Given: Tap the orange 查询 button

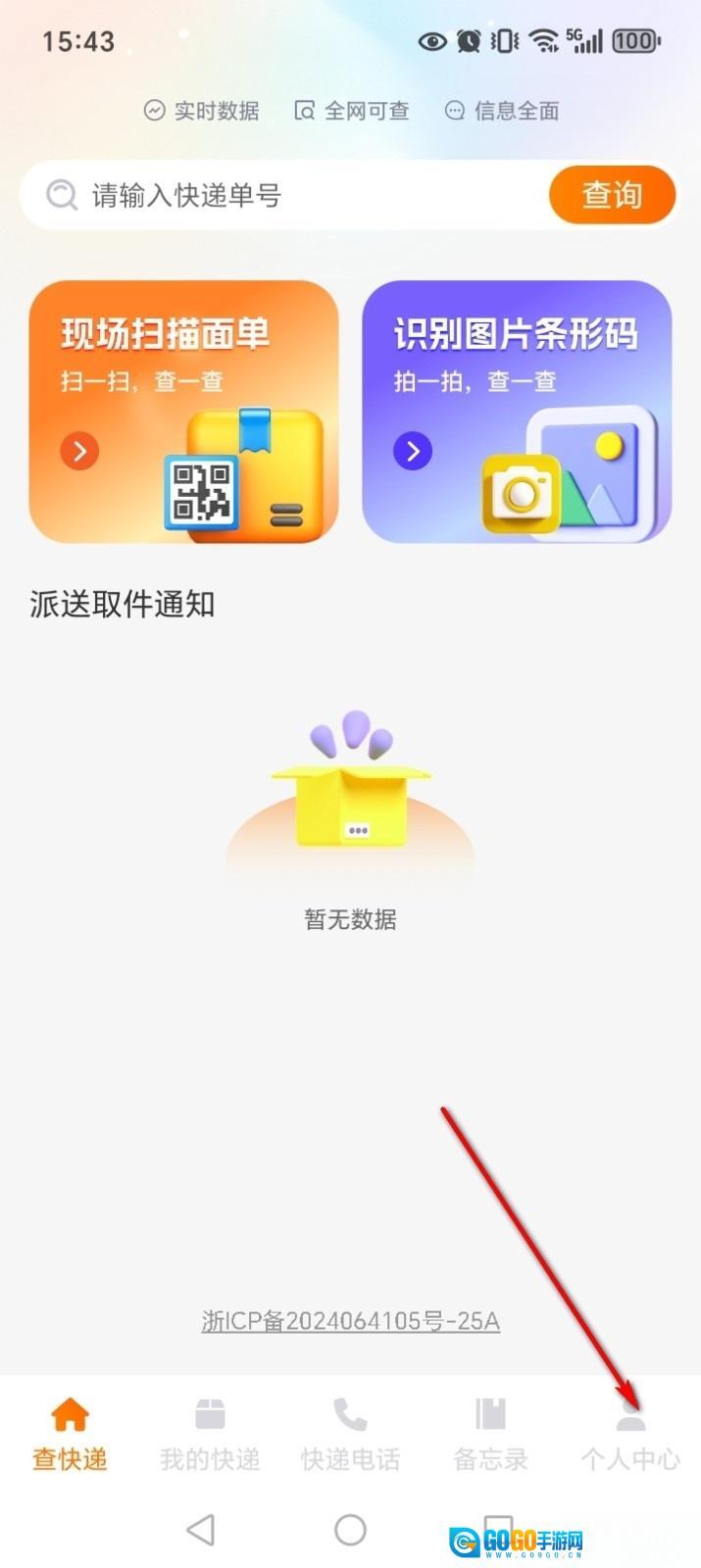Looking at the screenshot, I should 612,194.
